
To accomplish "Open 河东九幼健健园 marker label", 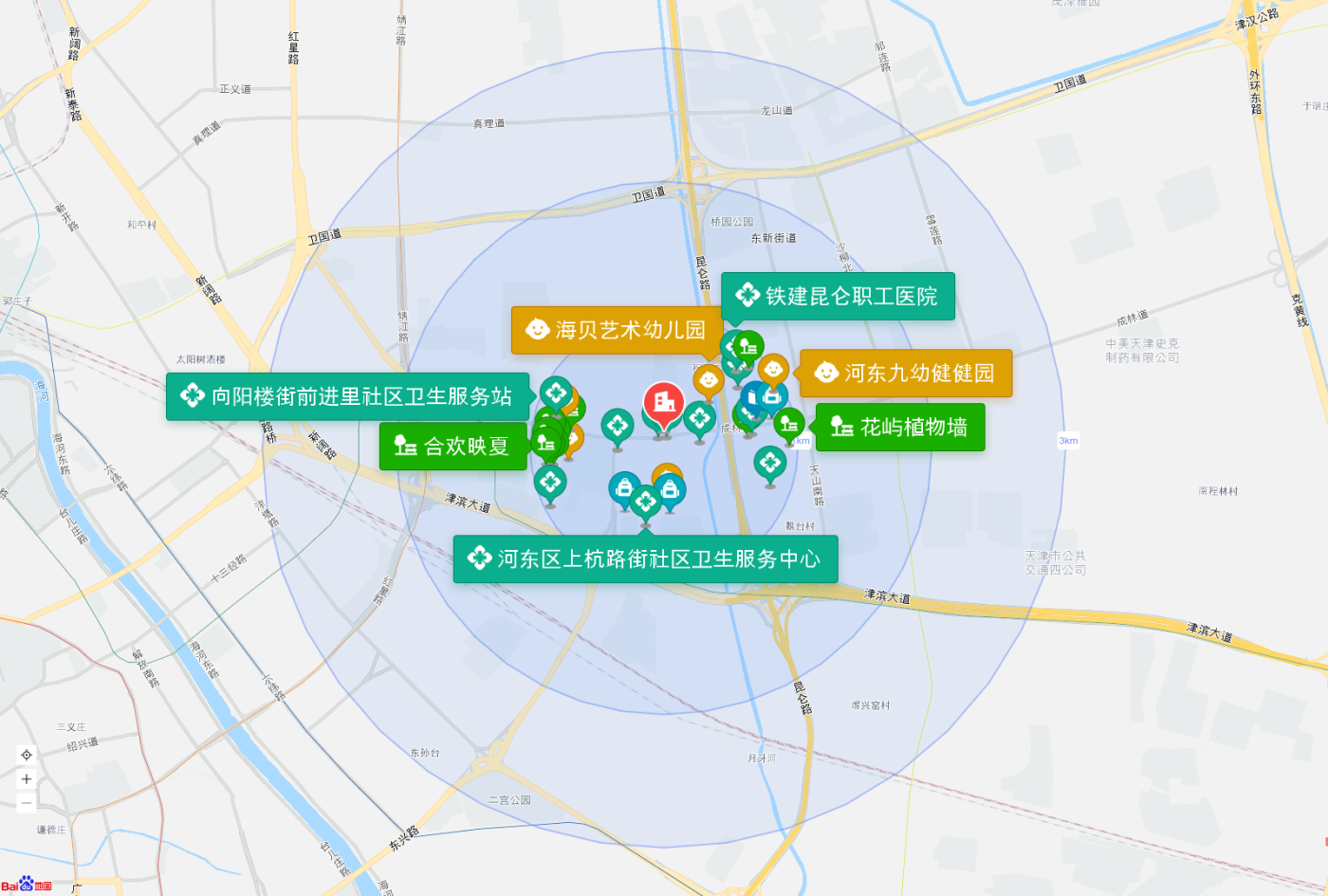I will click(906, 374).
